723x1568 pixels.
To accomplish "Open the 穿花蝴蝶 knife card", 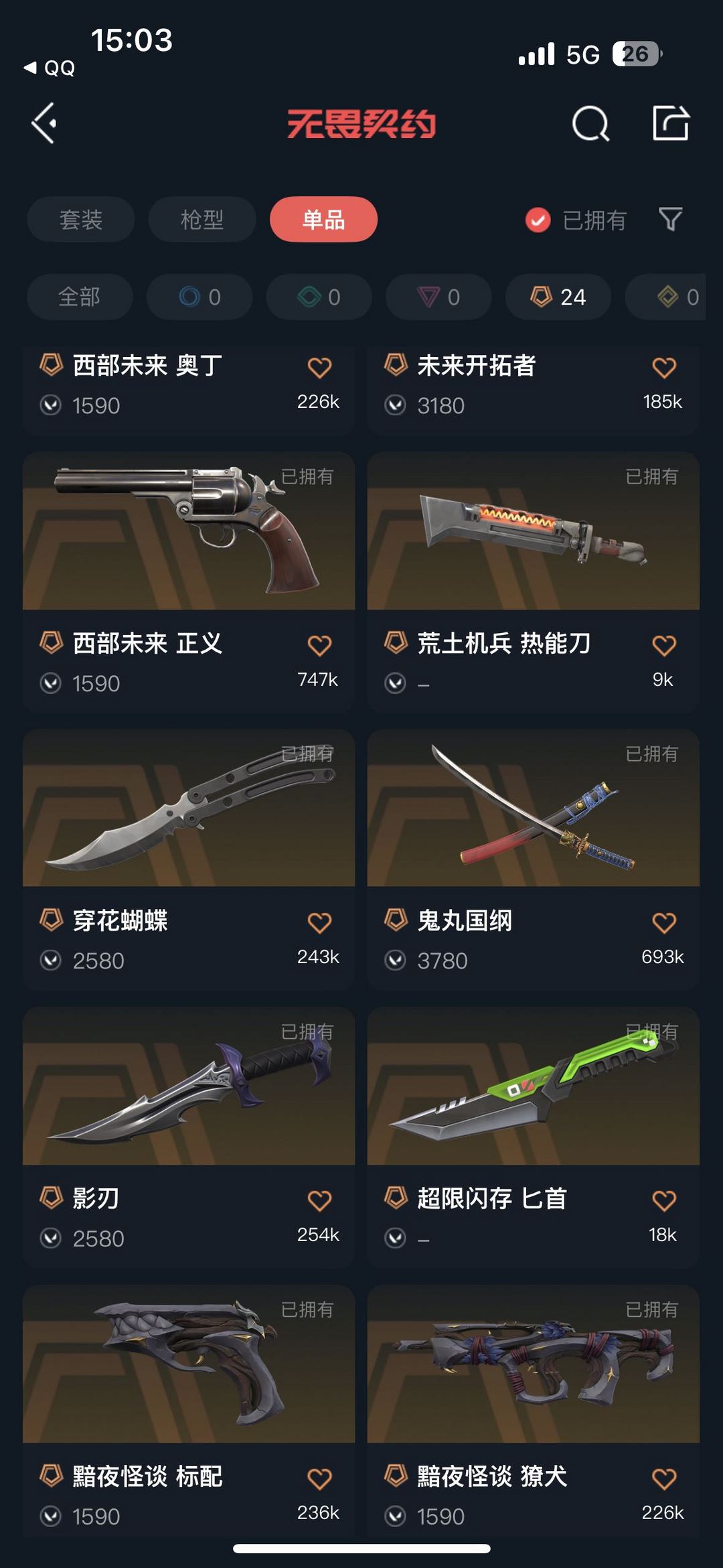I will 189,859.
